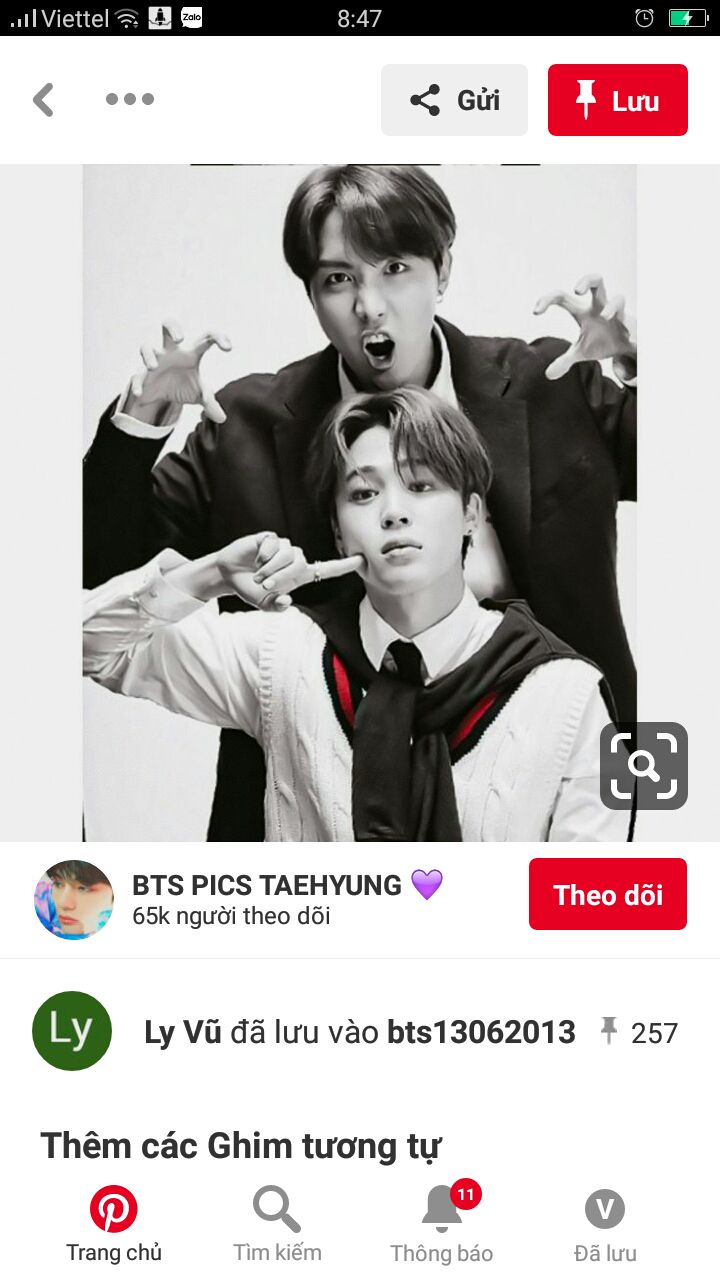This screenshot has height=1280, width=720.
Task: Switch to the Trang chủ tab
Action: coord(114,1225)
